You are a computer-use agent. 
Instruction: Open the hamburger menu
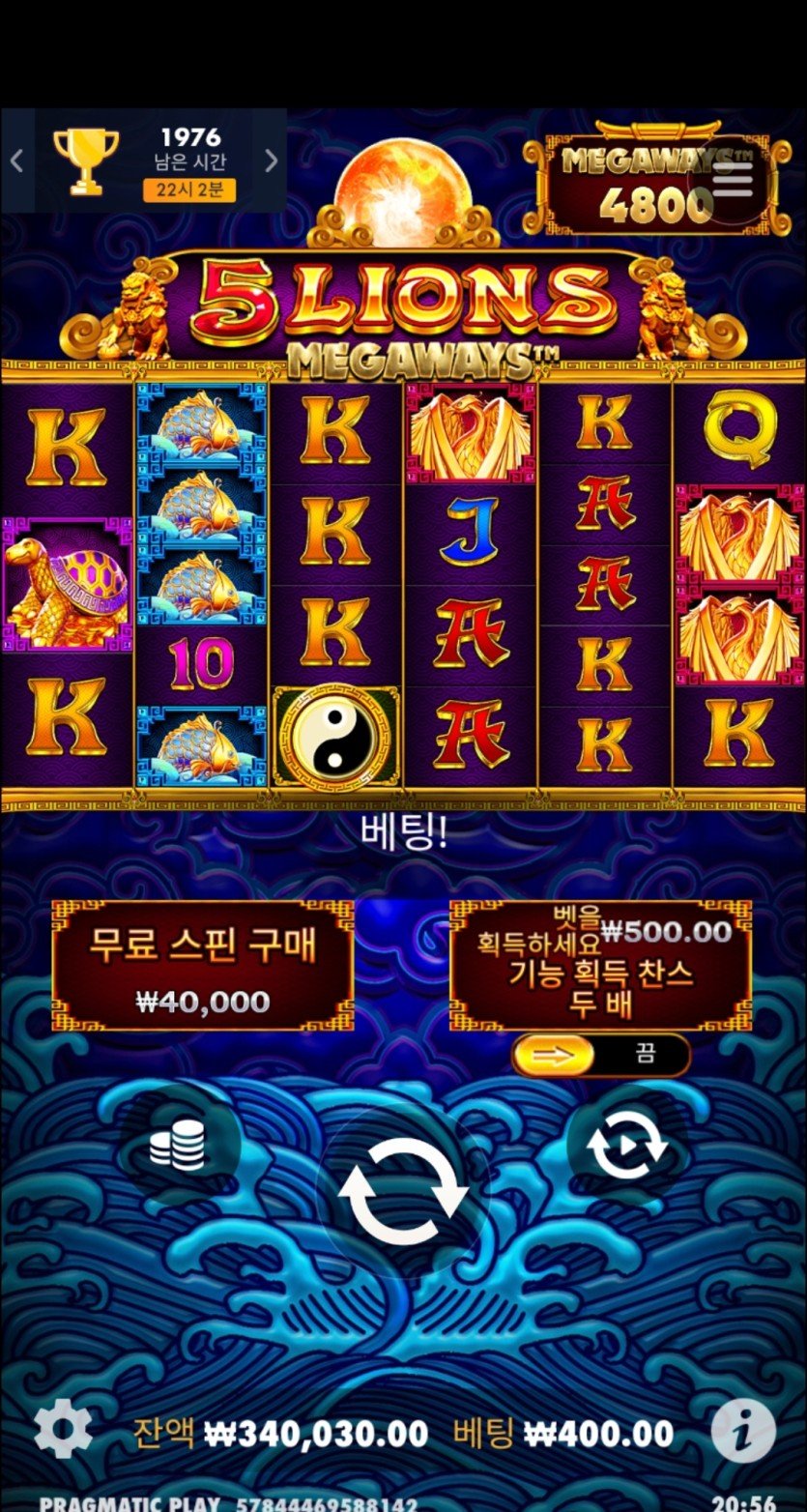point(732,178)
